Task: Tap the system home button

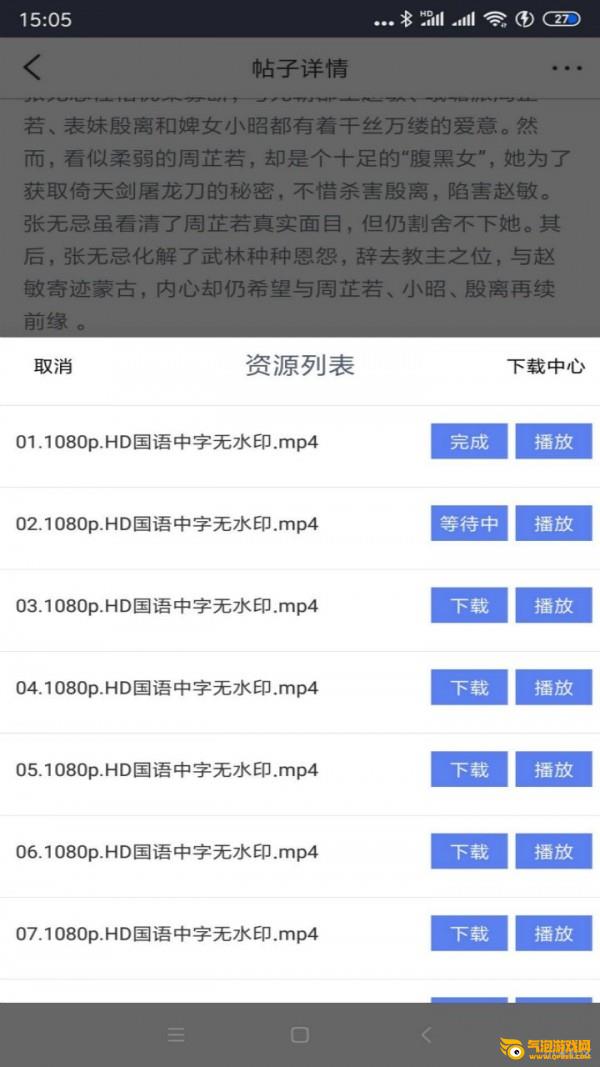Action: click(300, 1035)
